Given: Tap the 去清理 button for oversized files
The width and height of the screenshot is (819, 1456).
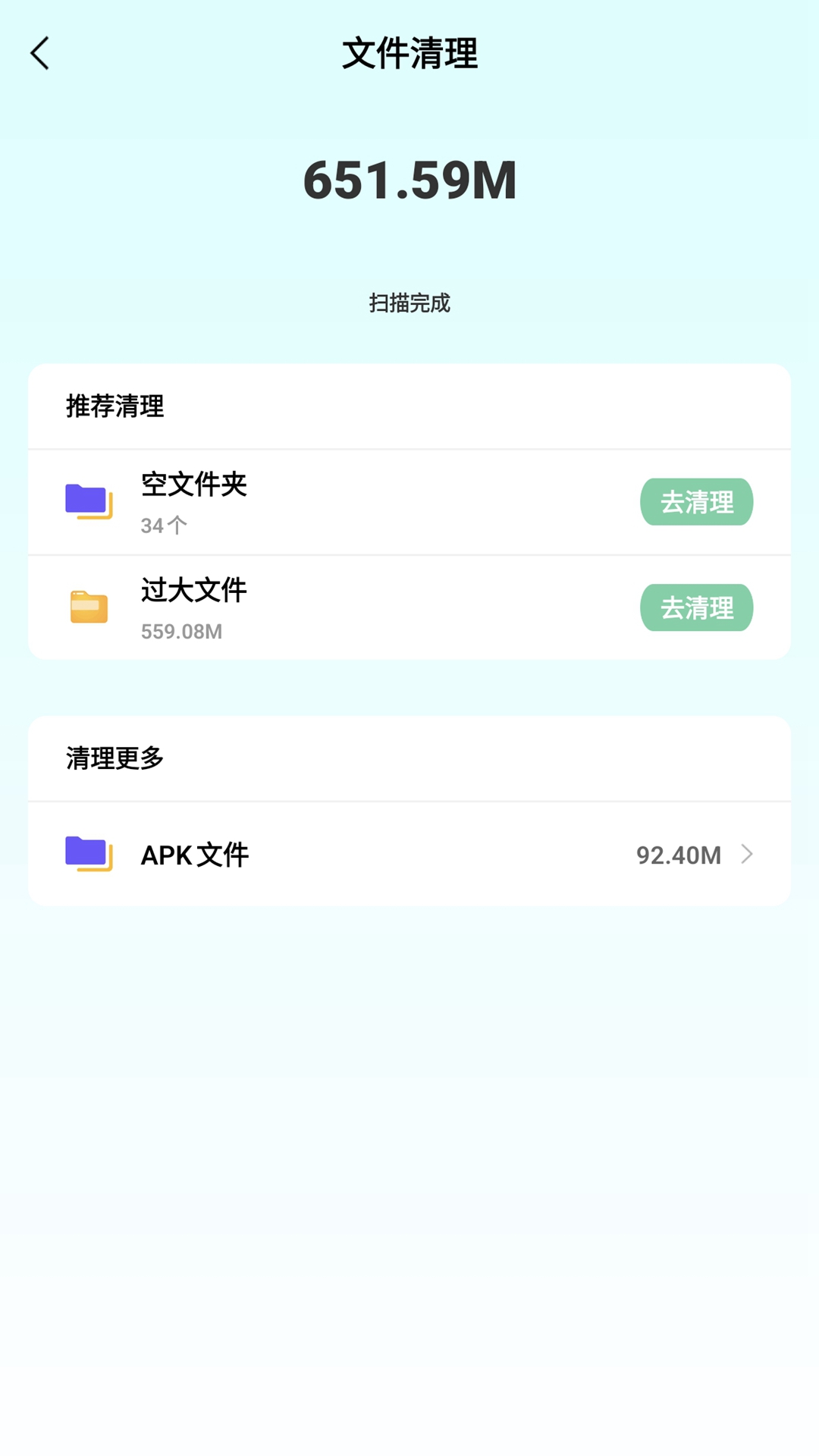Looking at the screenshot, I should (x=695, y=607).
